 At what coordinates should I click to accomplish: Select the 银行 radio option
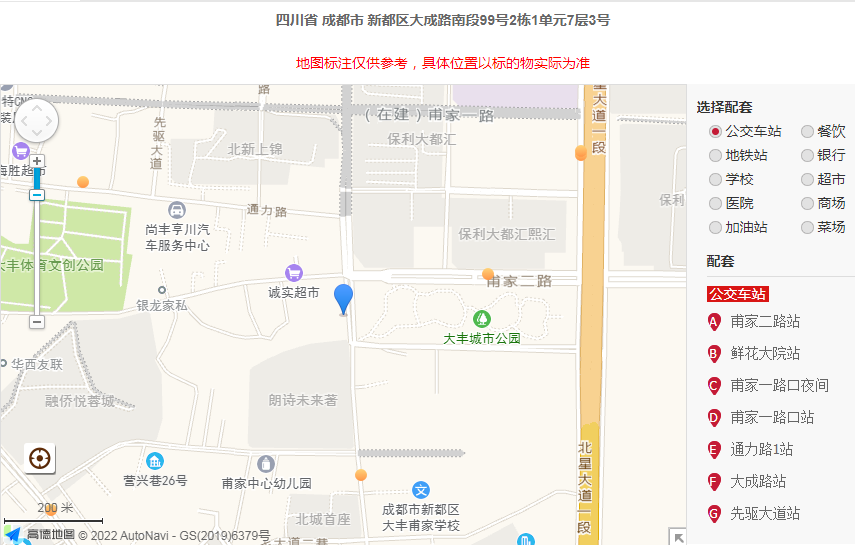click(x=807, y=155)
